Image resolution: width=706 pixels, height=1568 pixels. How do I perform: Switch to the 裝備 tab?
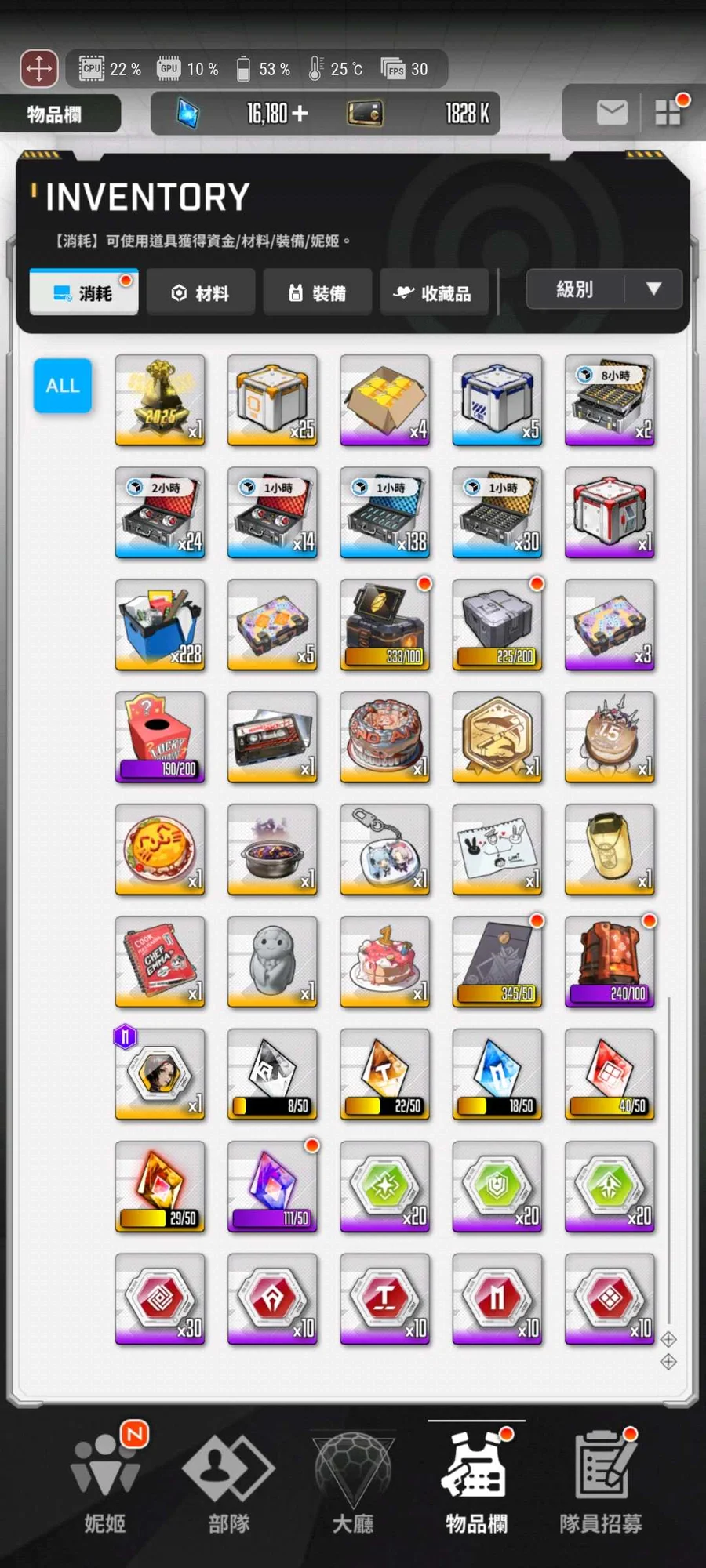pos(318,292)
